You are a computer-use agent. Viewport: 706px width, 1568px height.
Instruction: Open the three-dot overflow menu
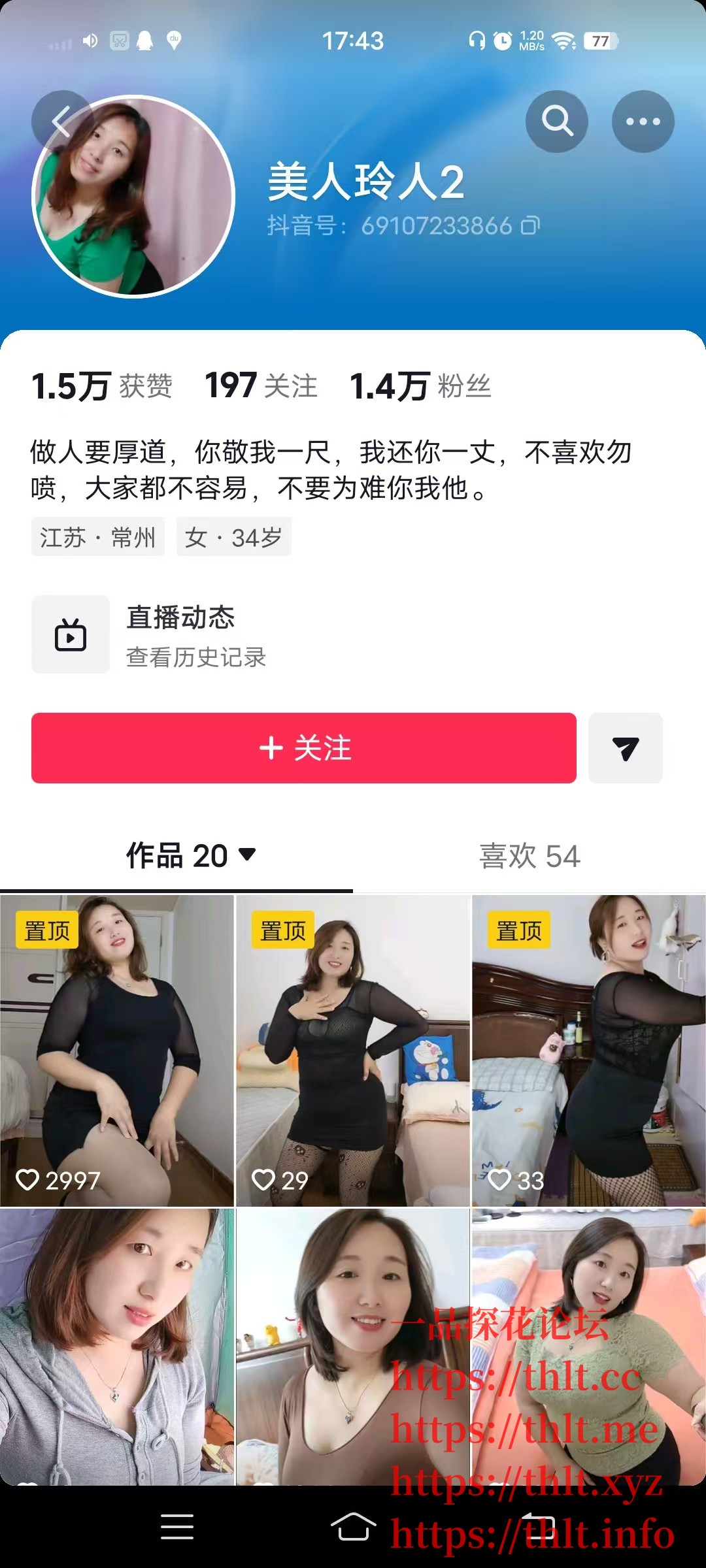tap(643, 122)
